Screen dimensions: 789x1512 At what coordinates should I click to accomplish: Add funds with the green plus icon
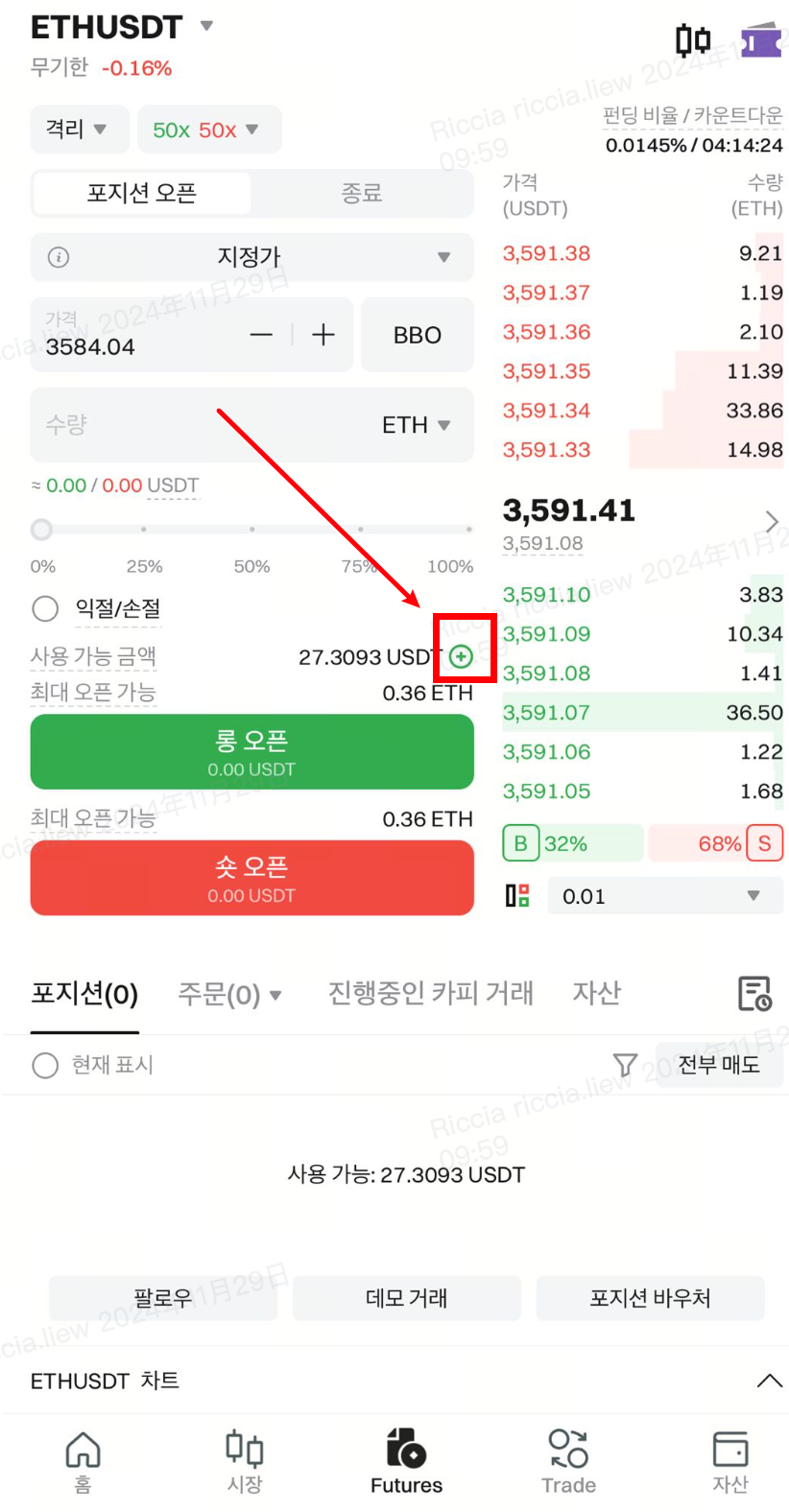click(461, 656)
